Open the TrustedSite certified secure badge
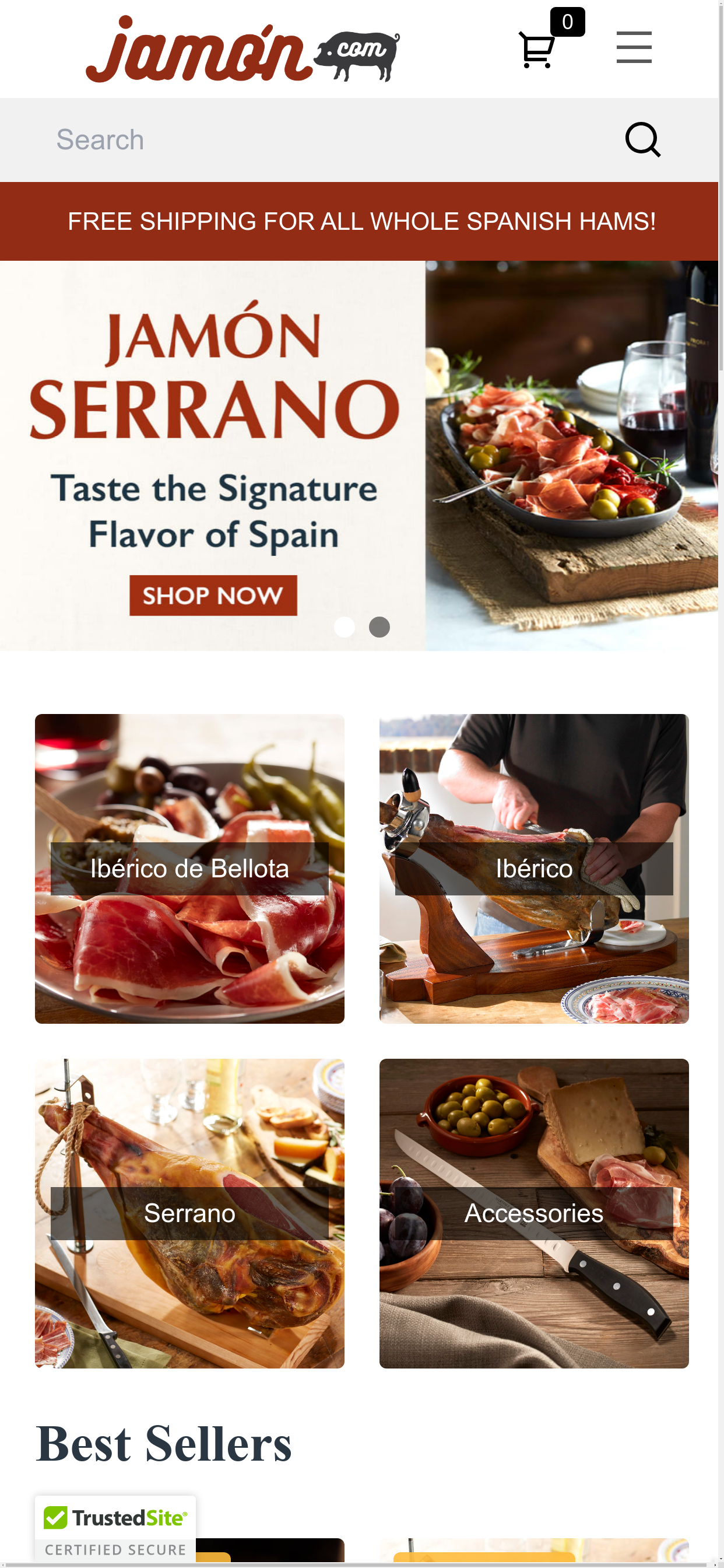Viewport: 724px width, 1568px height. [x=115, y=1529]
